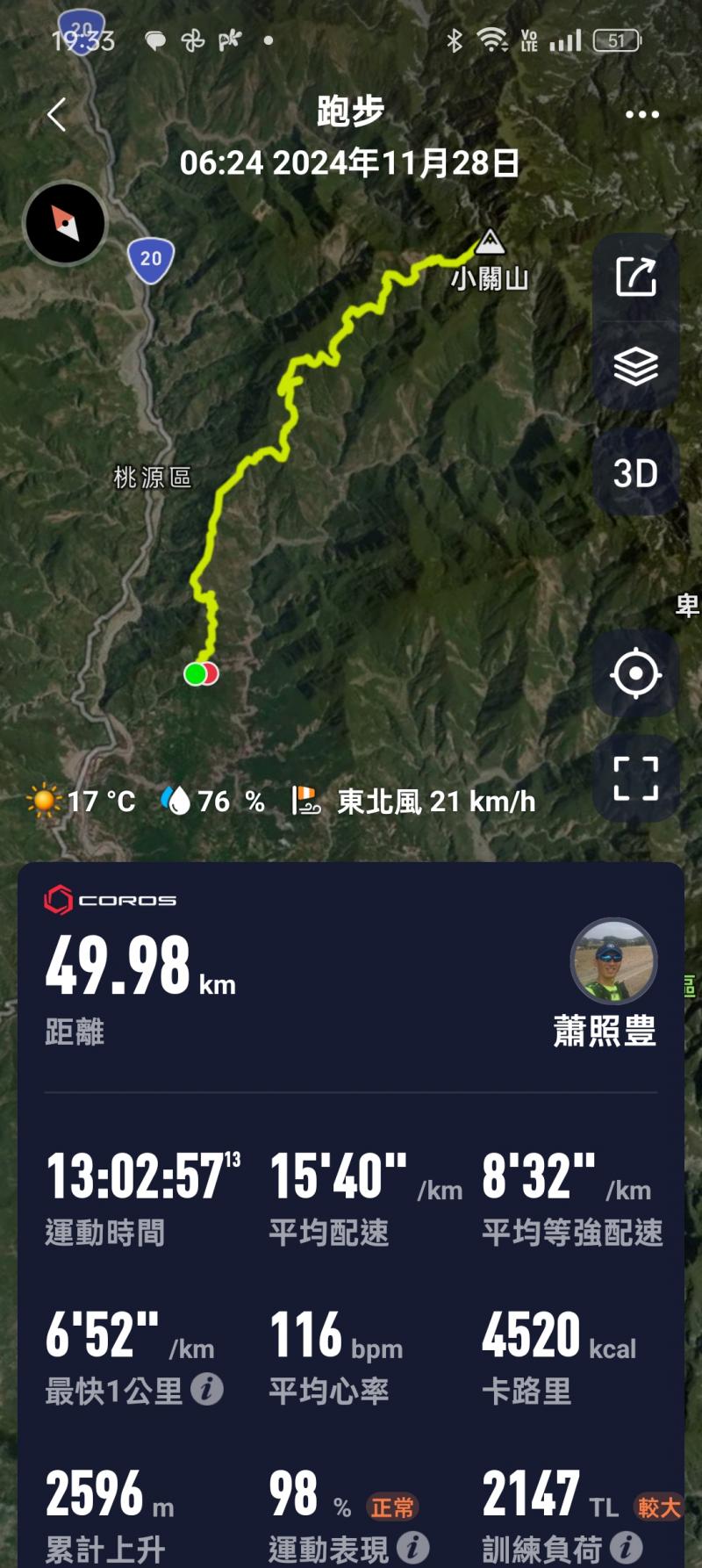Show info about 運動表現
Screen dimensions: 702x1568
[x=413, y=1548]
